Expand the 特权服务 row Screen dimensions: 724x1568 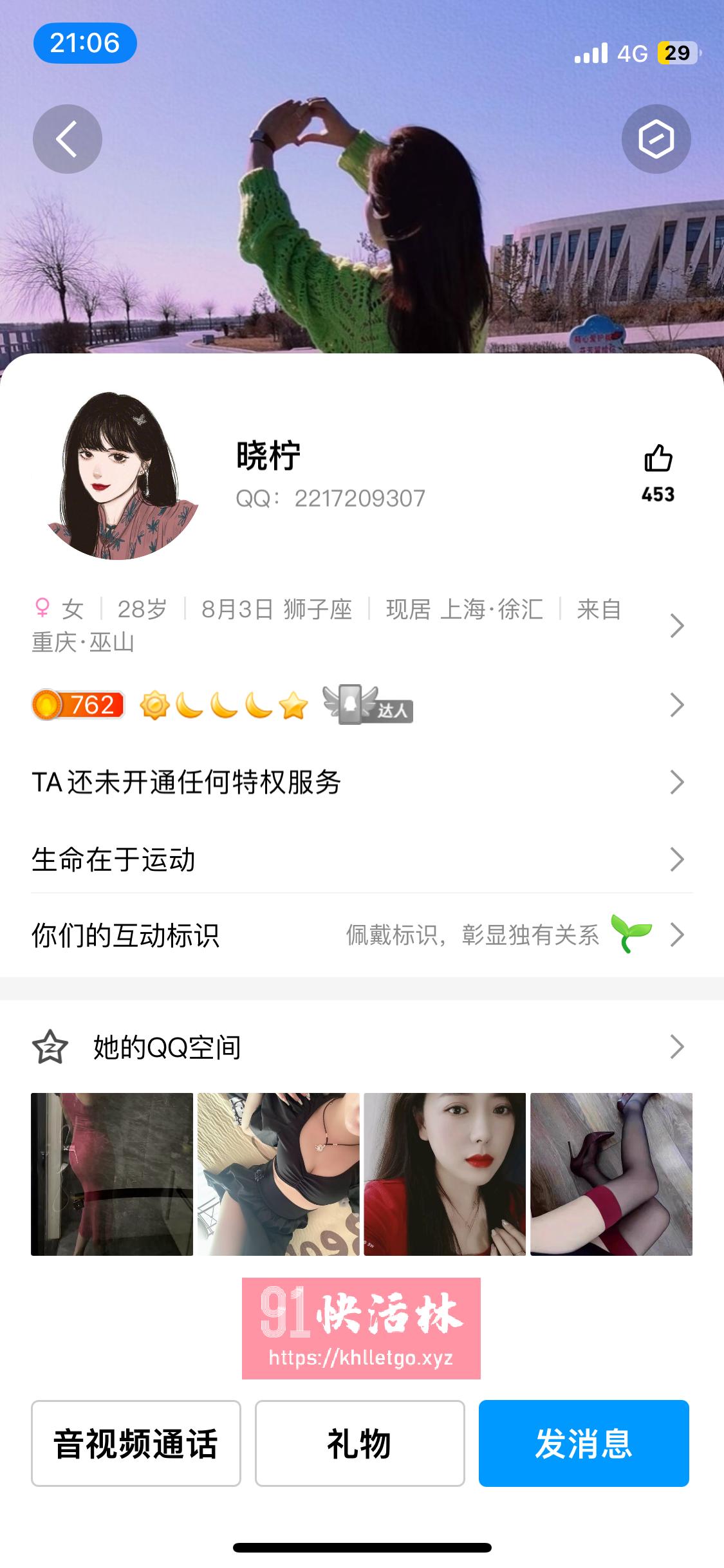coord(676,781)
